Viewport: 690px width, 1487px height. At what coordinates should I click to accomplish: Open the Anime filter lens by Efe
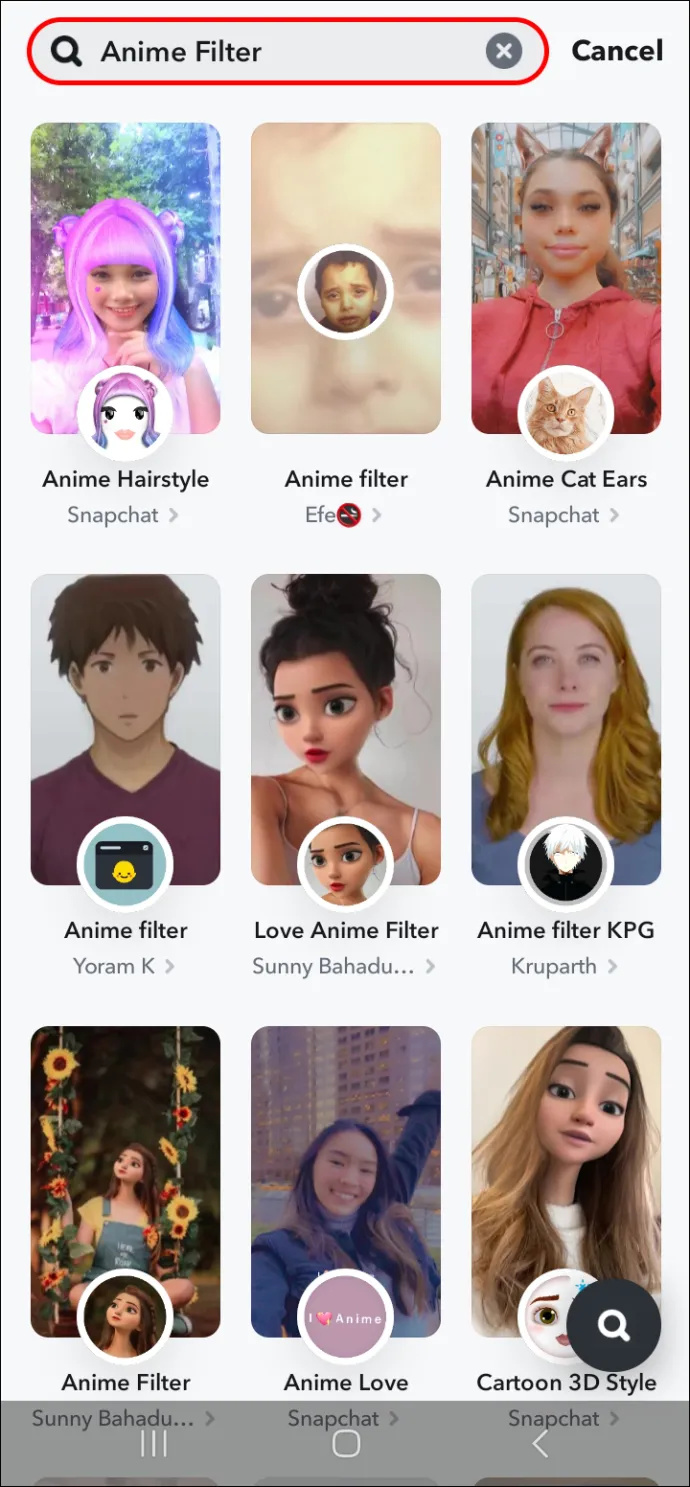[x=346, y=278]
